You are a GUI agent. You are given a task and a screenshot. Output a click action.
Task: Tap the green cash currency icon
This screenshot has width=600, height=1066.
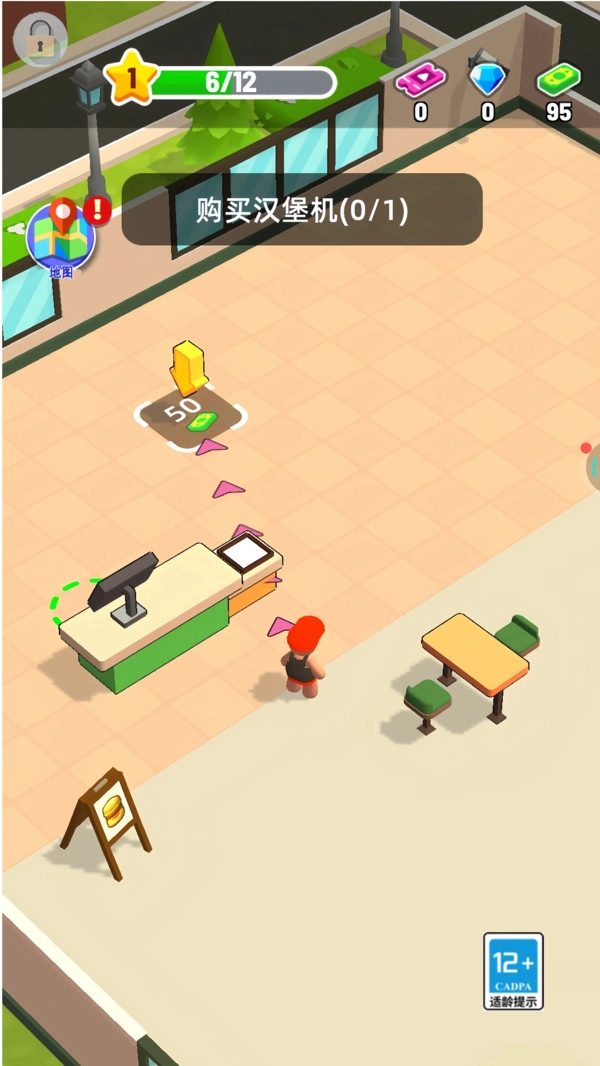[x=558, y=78]
